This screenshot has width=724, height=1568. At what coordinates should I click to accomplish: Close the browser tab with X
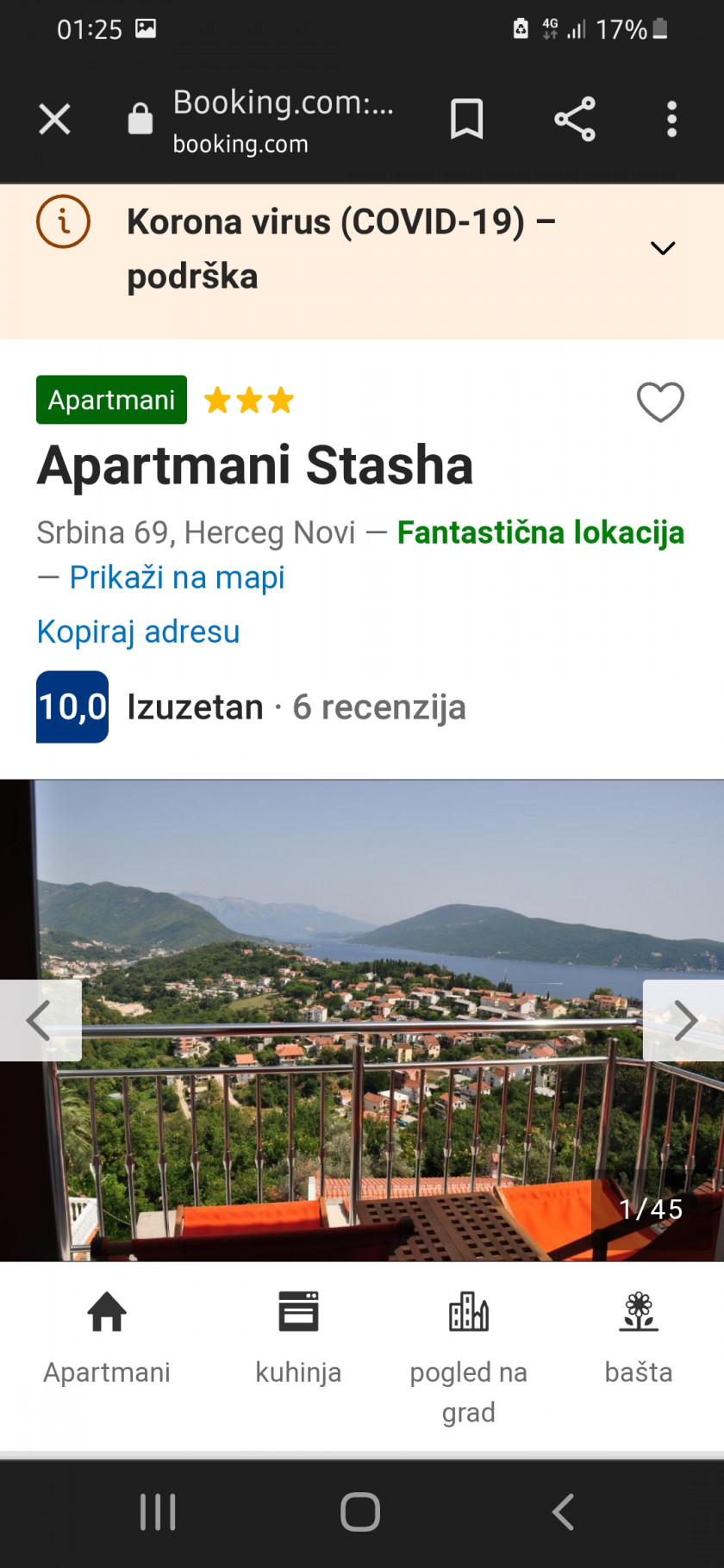point(54,119)
